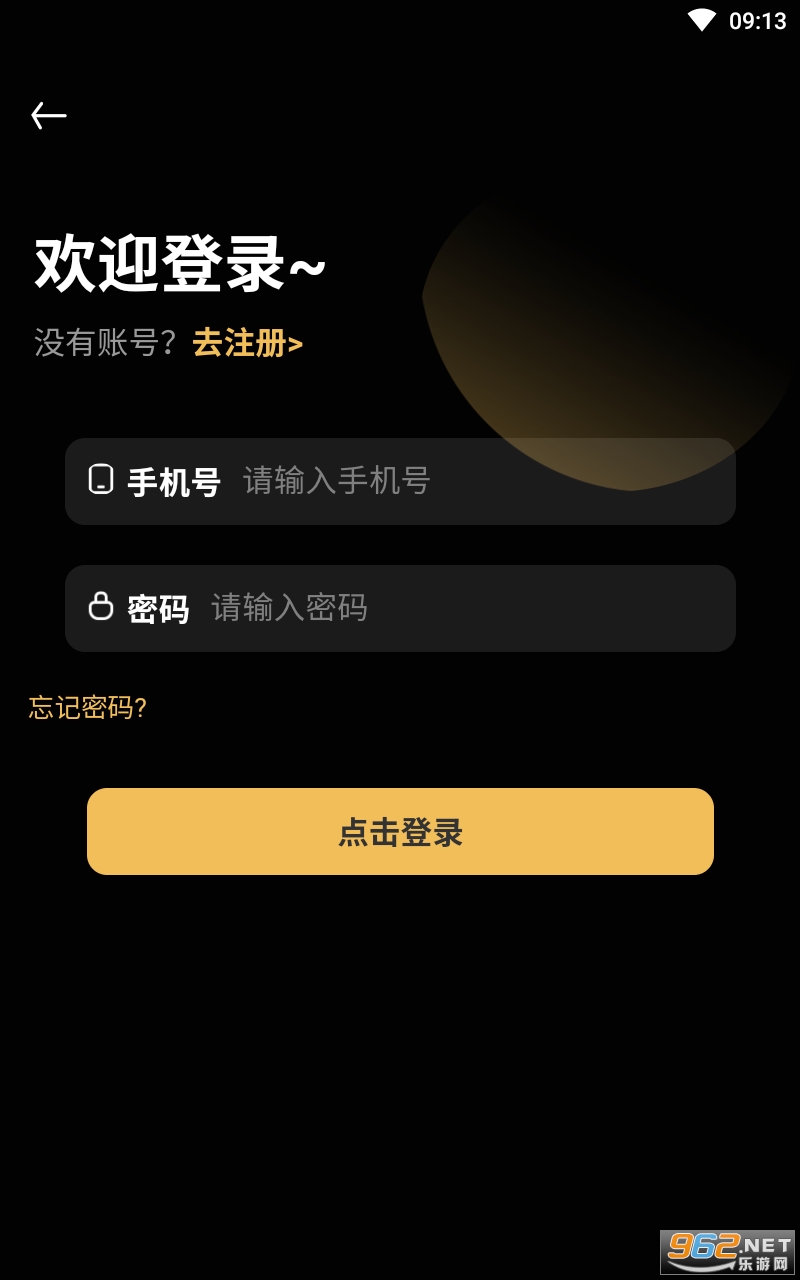The width and height of the screenshot is (800, 1280).
Task: Select the 密码 password field
Action: [x=400, y=608]
